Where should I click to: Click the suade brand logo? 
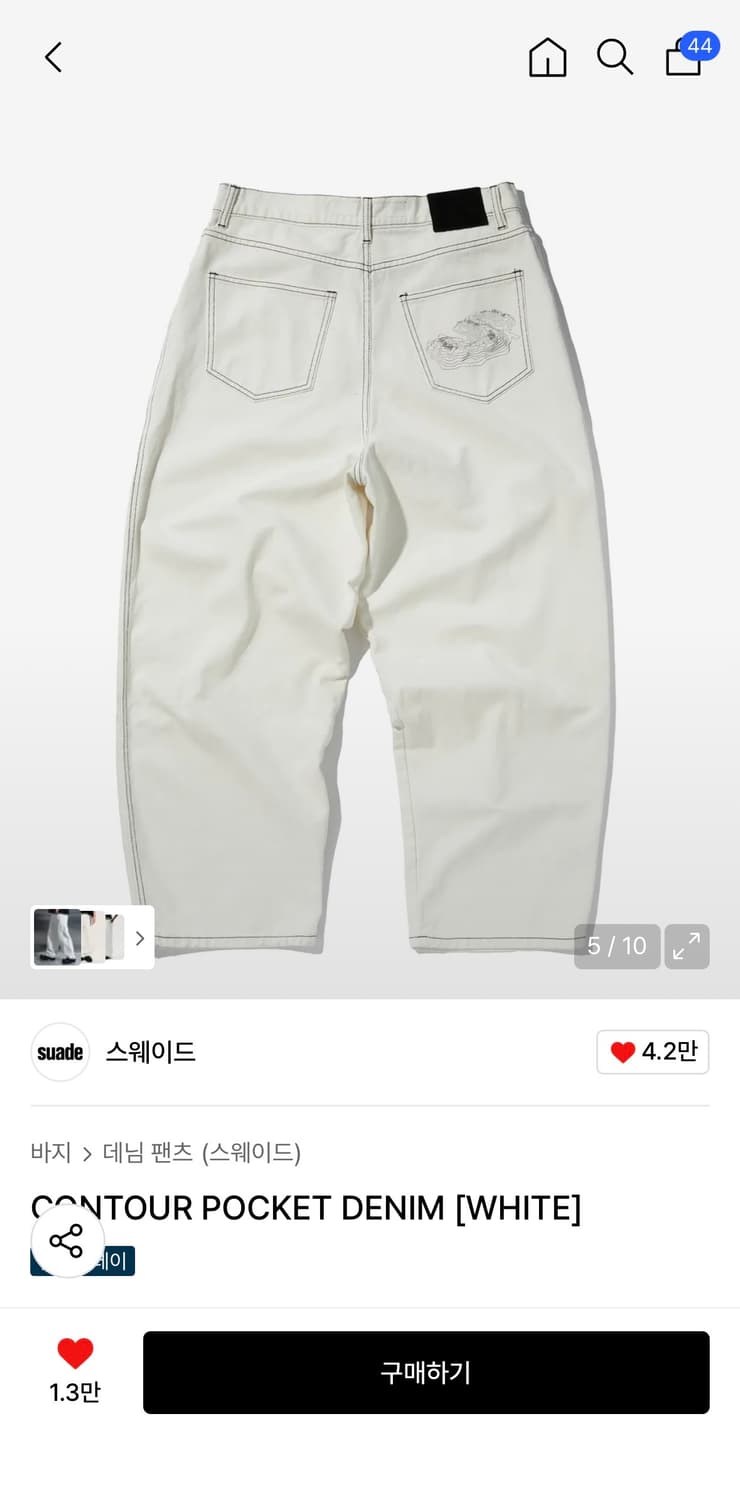[x=60, y=1052]
